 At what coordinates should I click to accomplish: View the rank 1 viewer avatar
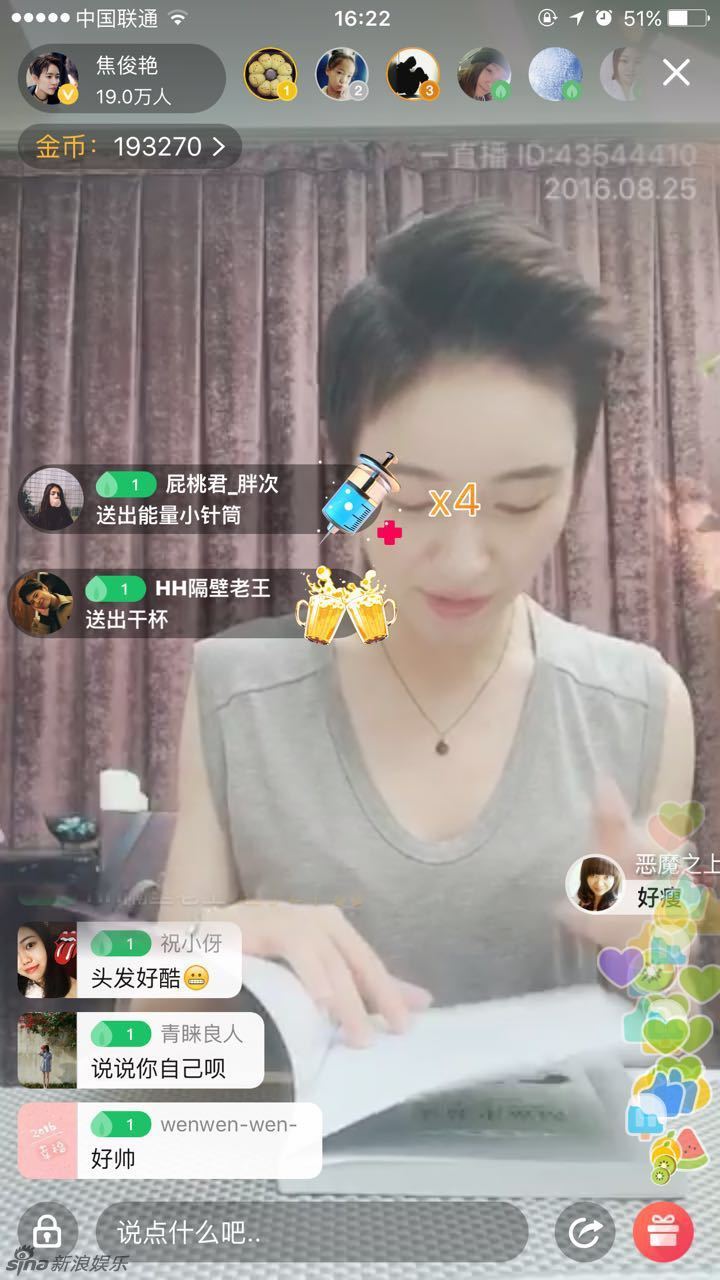(270, 74)
